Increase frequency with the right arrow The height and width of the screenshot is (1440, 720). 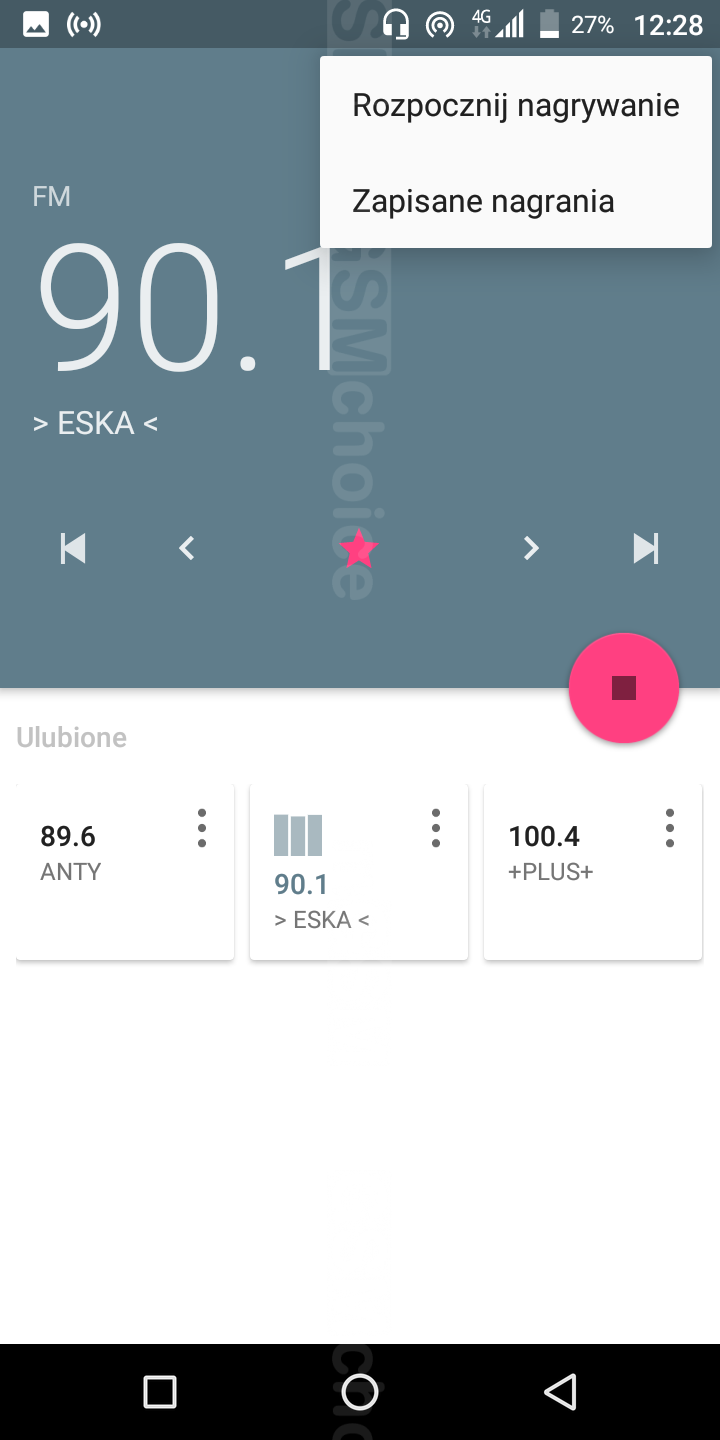[531, 548]
